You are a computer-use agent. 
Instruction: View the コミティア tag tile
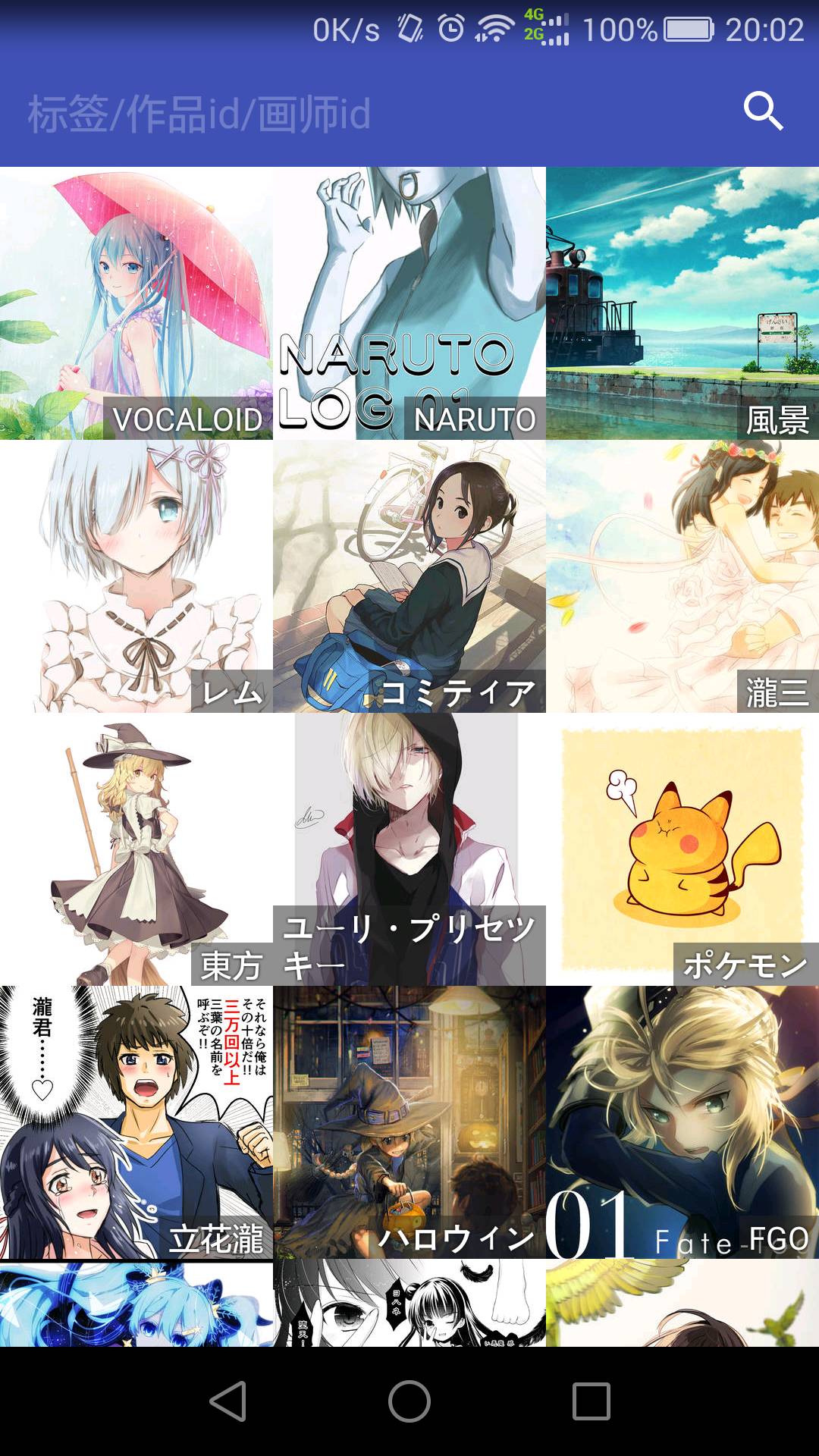tap(409, 576)
